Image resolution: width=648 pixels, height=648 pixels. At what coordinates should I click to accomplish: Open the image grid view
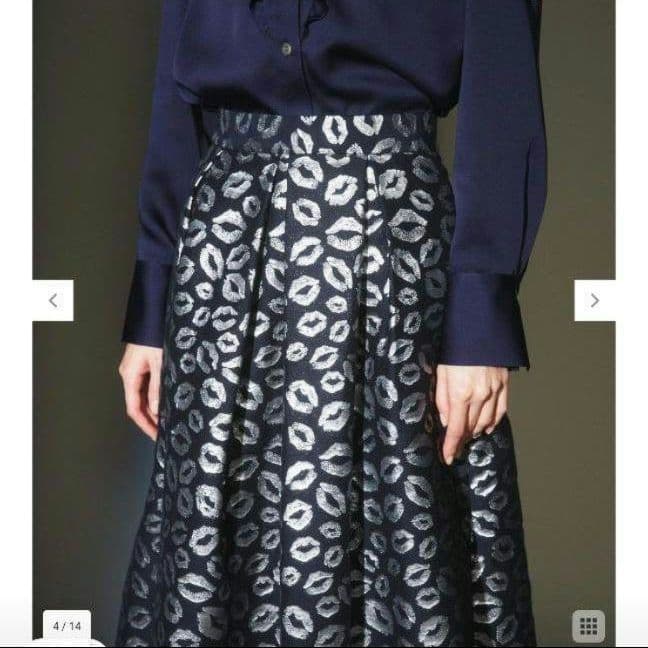pos(588,627)
